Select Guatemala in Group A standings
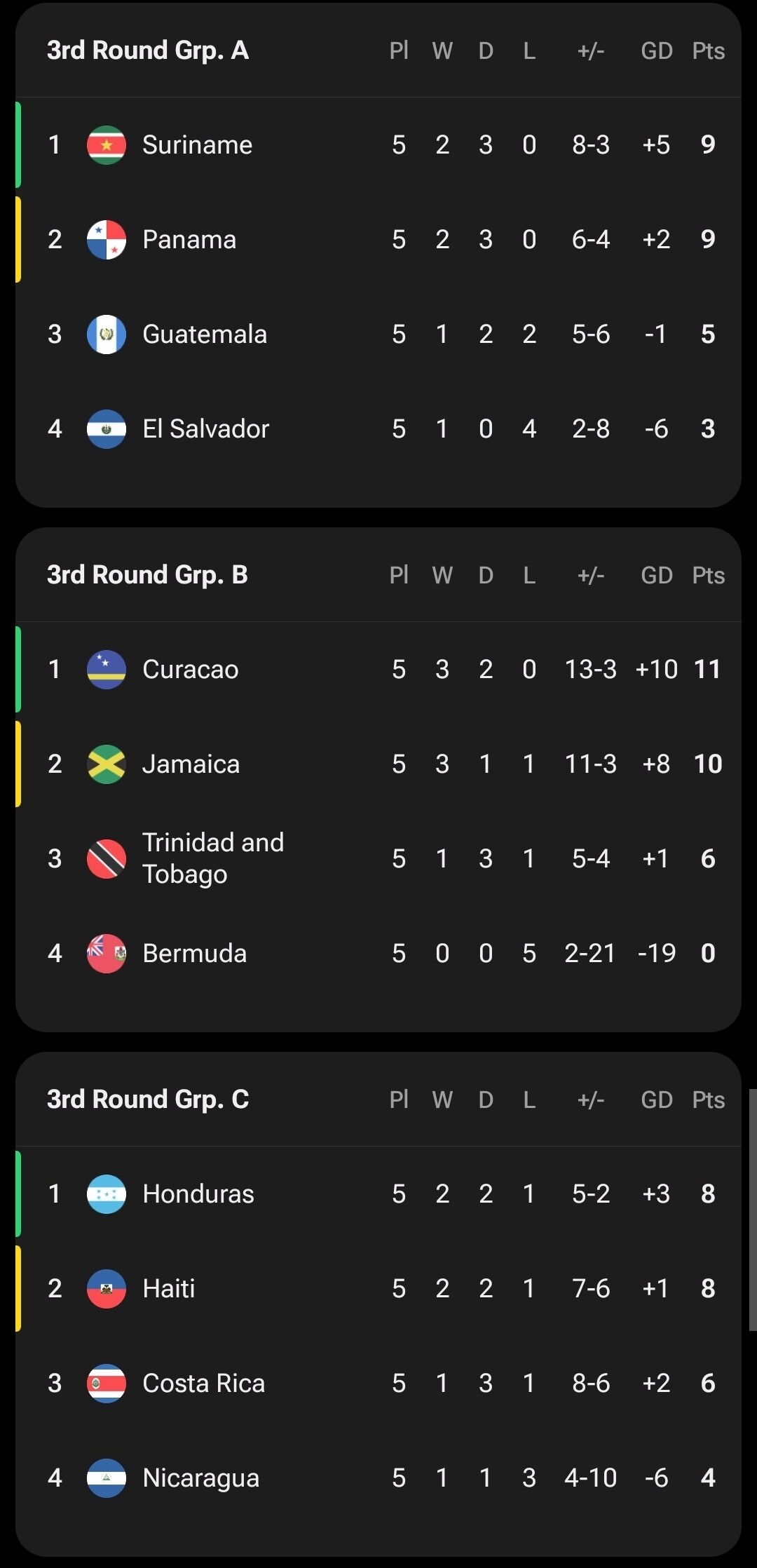 204,334
